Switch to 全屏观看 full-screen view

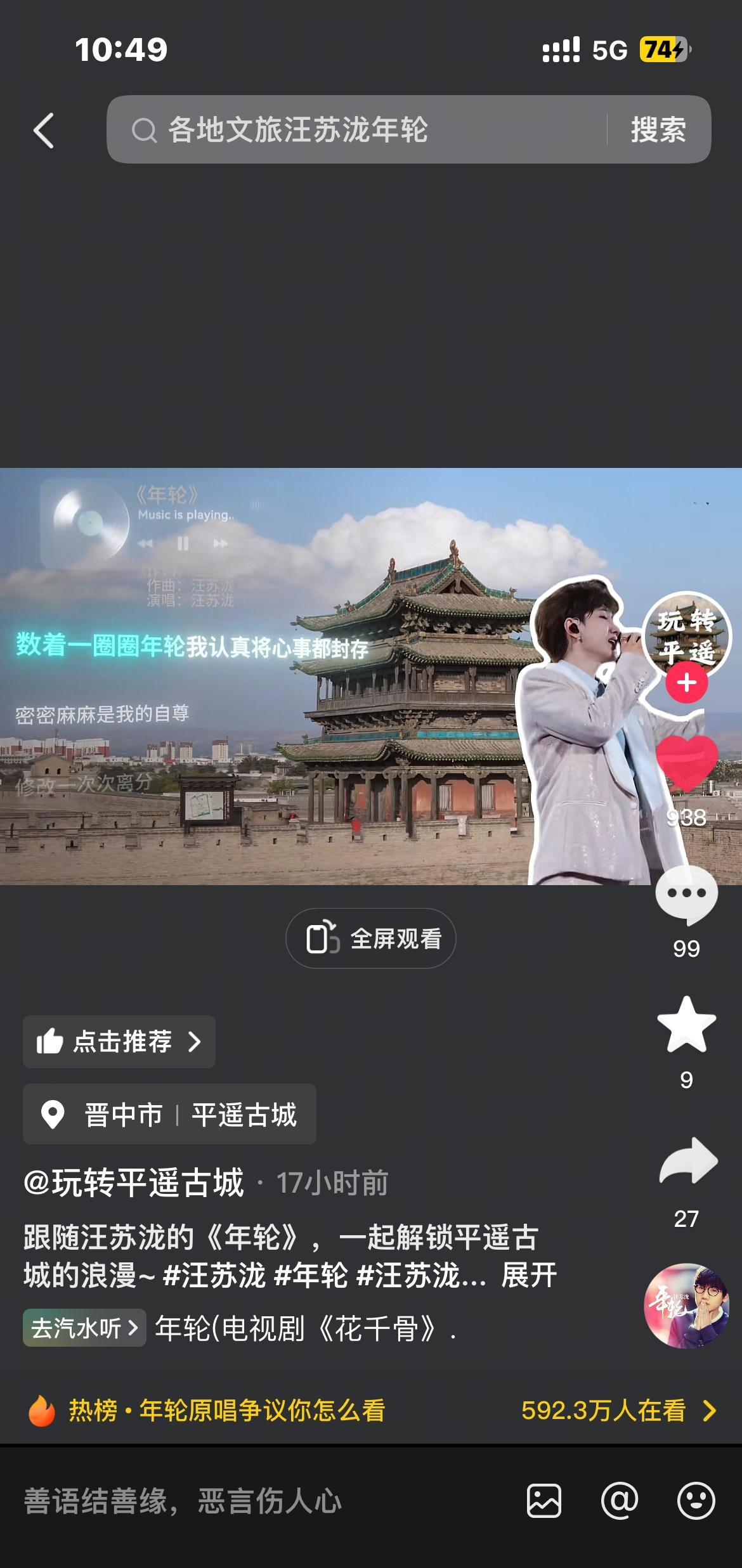[x=371, y=938]
